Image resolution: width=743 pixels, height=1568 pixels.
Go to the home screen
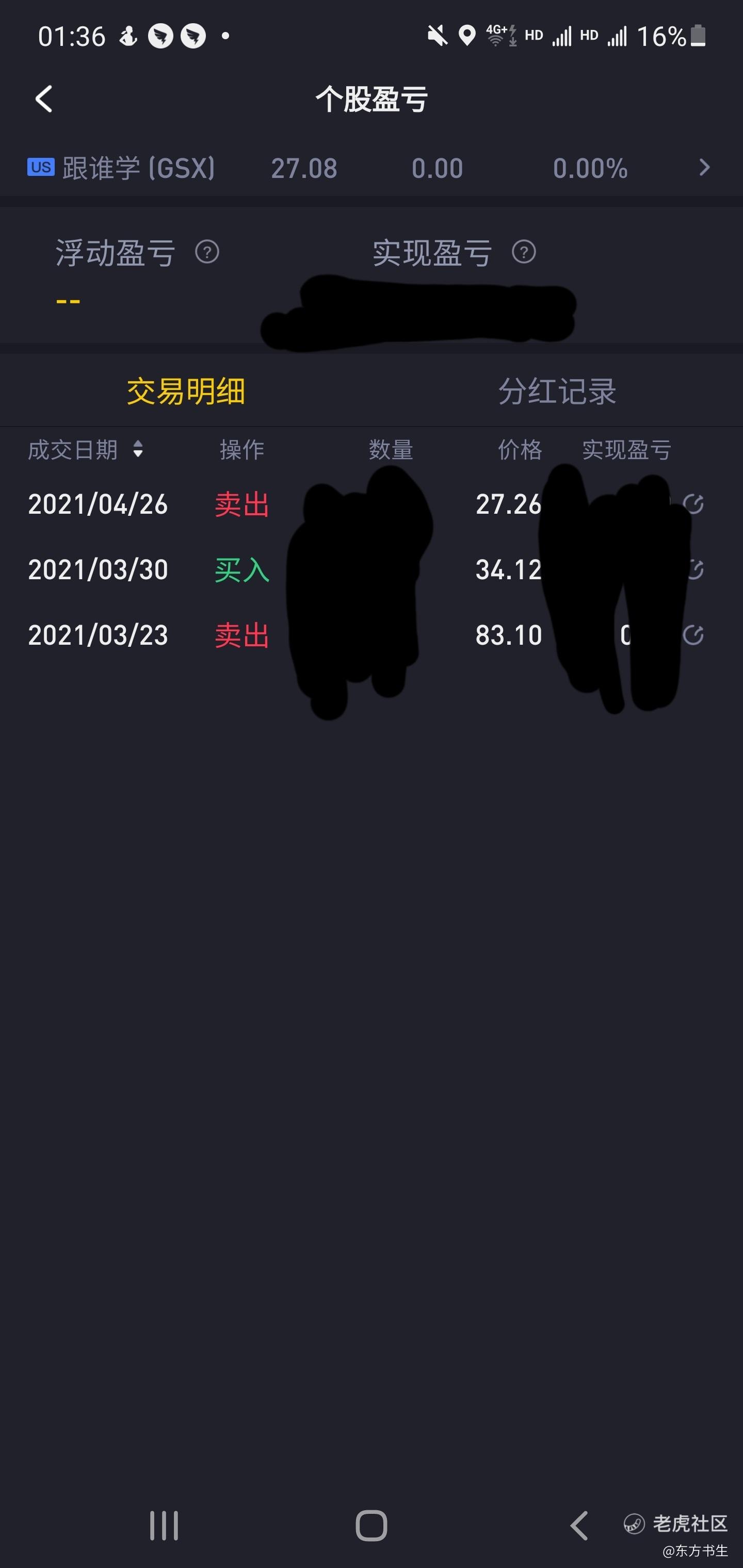point(372,1525)
